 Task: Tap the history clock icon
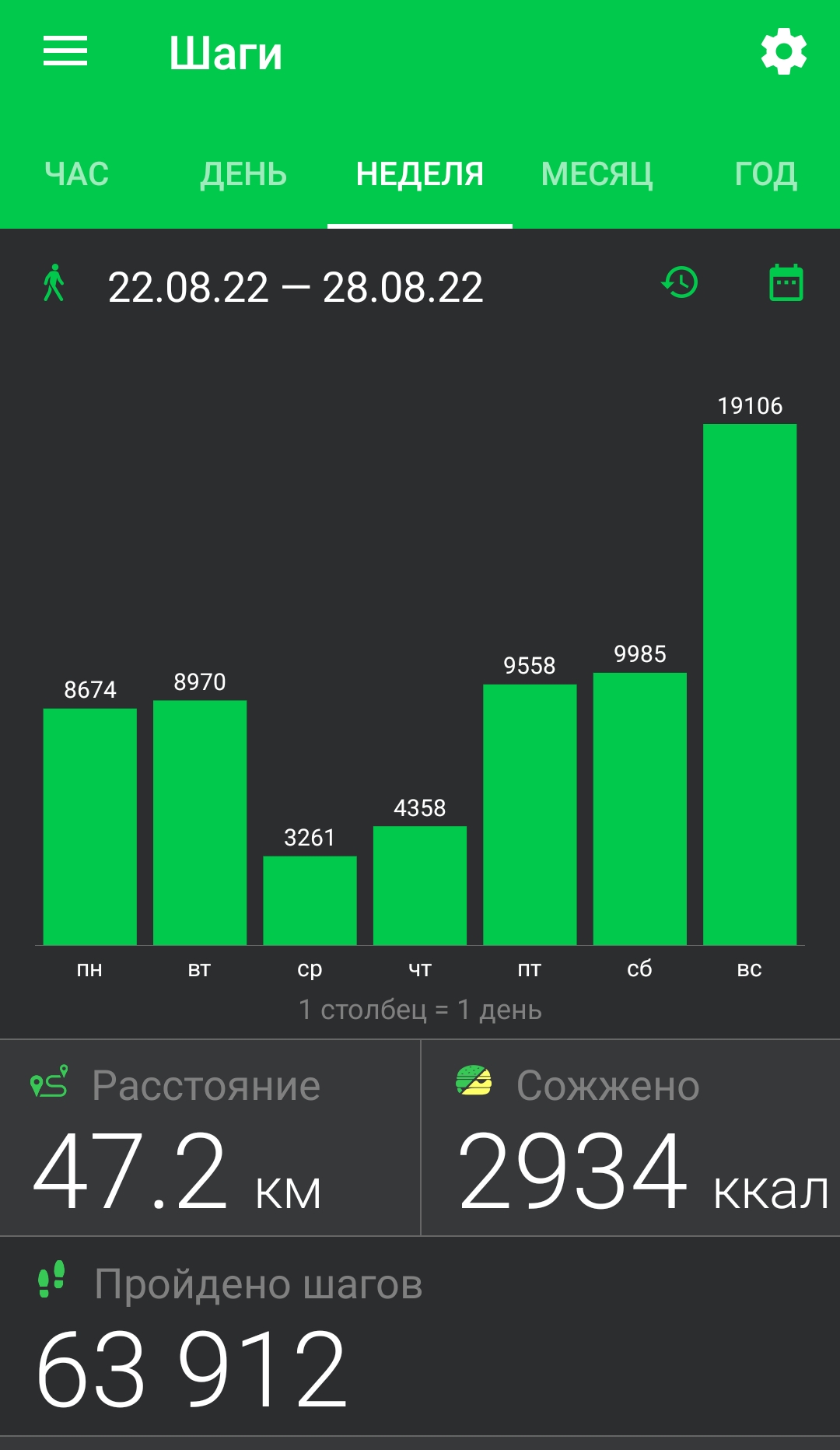pos(680,282)
